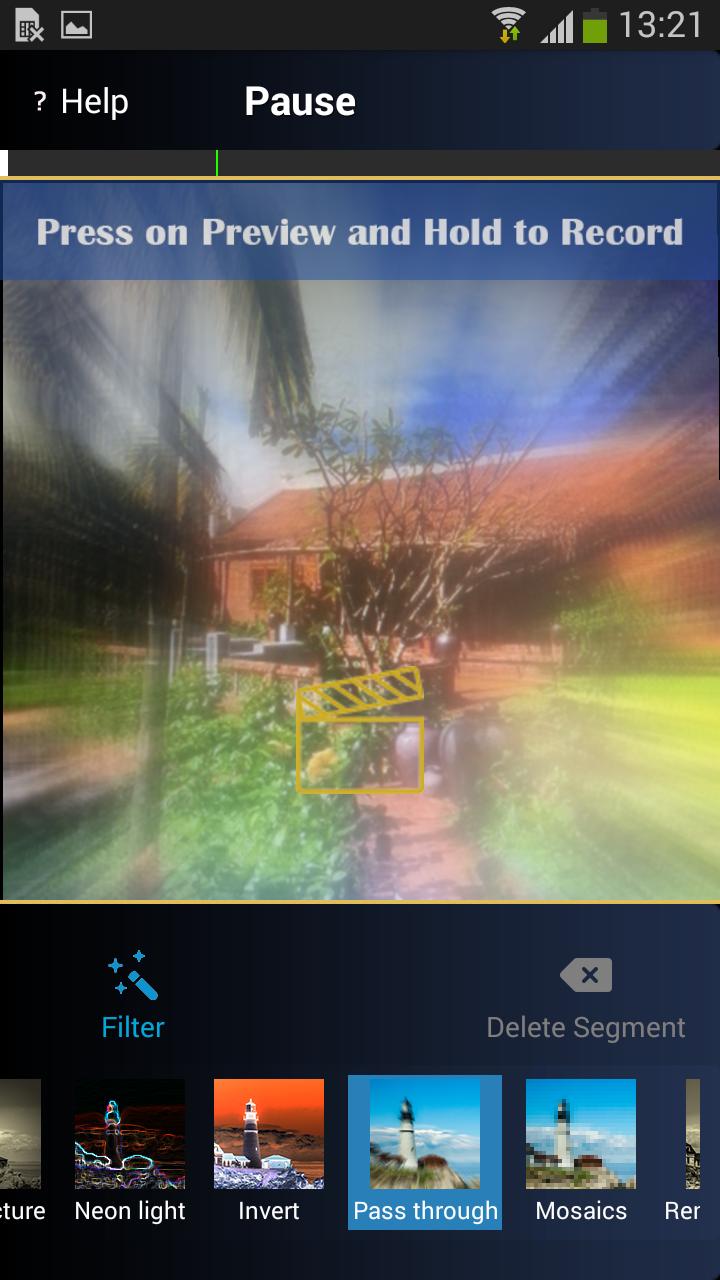Viewport: 720px width, 1280px height.
Task: Choose the Pass through filter
Action: (x=425, y=1150)
